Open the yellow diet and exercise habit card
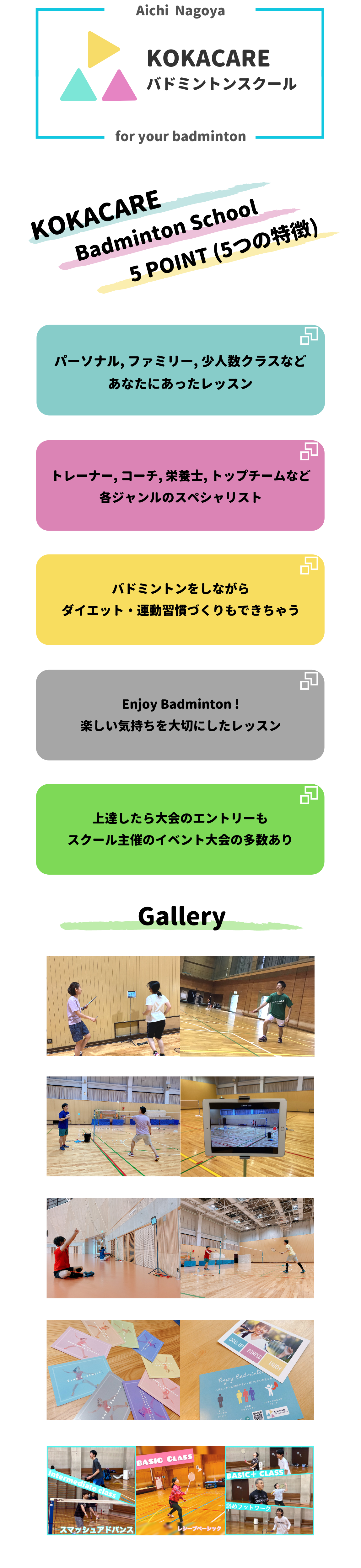This screenshot has height=1568, width=361. coord(180,599)
